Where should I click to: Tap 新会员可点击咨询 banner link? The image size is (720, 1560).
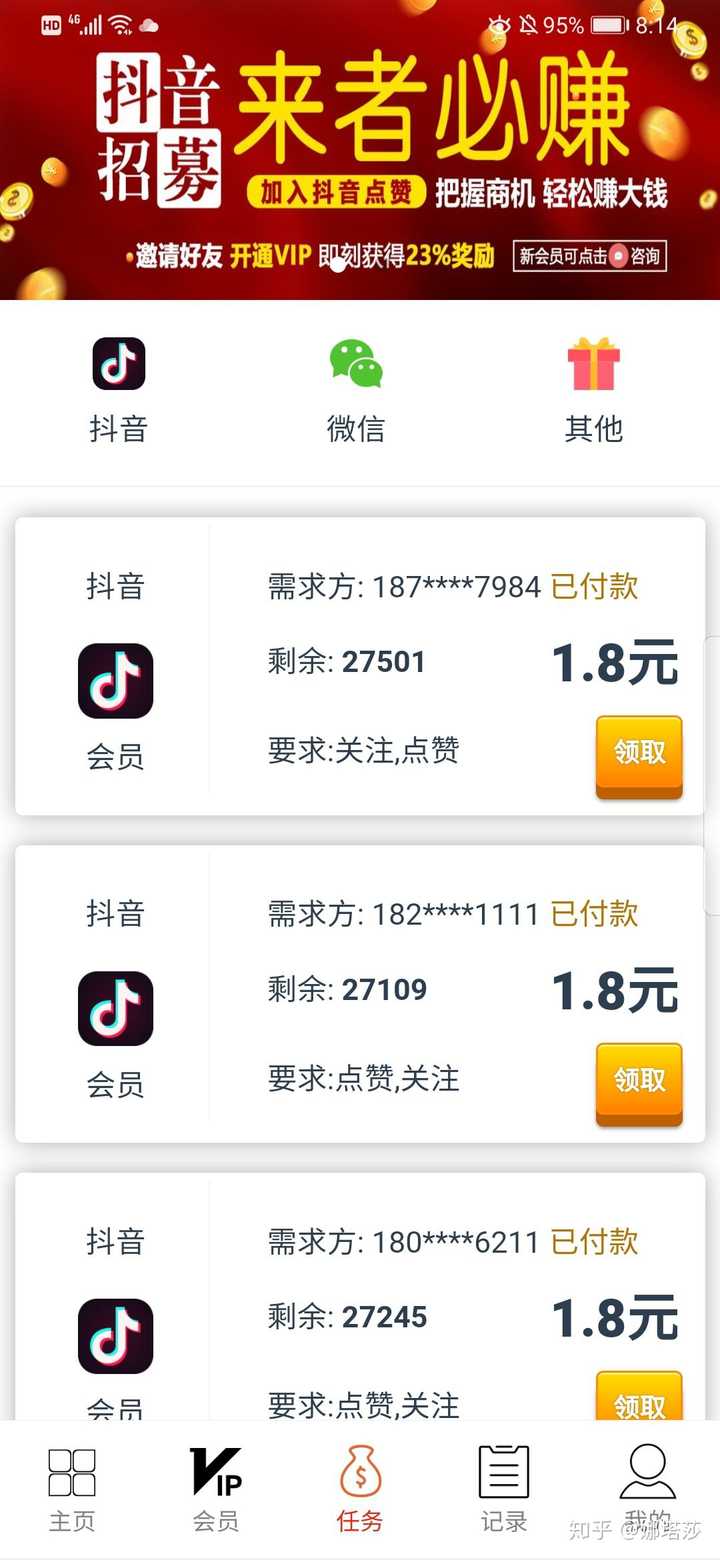(588, 257)
